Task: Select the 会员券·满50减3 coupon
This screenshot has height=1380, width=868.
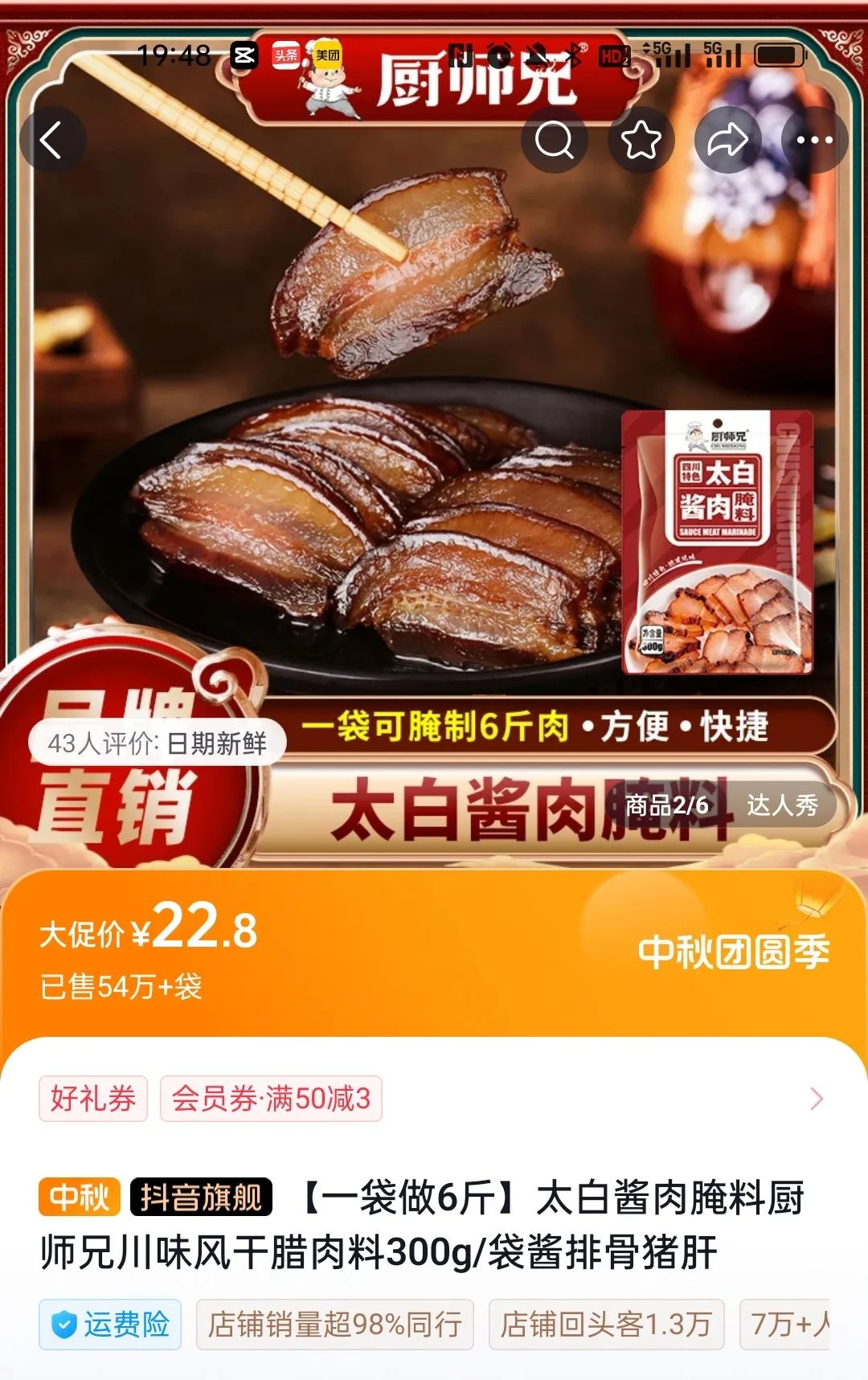Action: point(271,1098)
